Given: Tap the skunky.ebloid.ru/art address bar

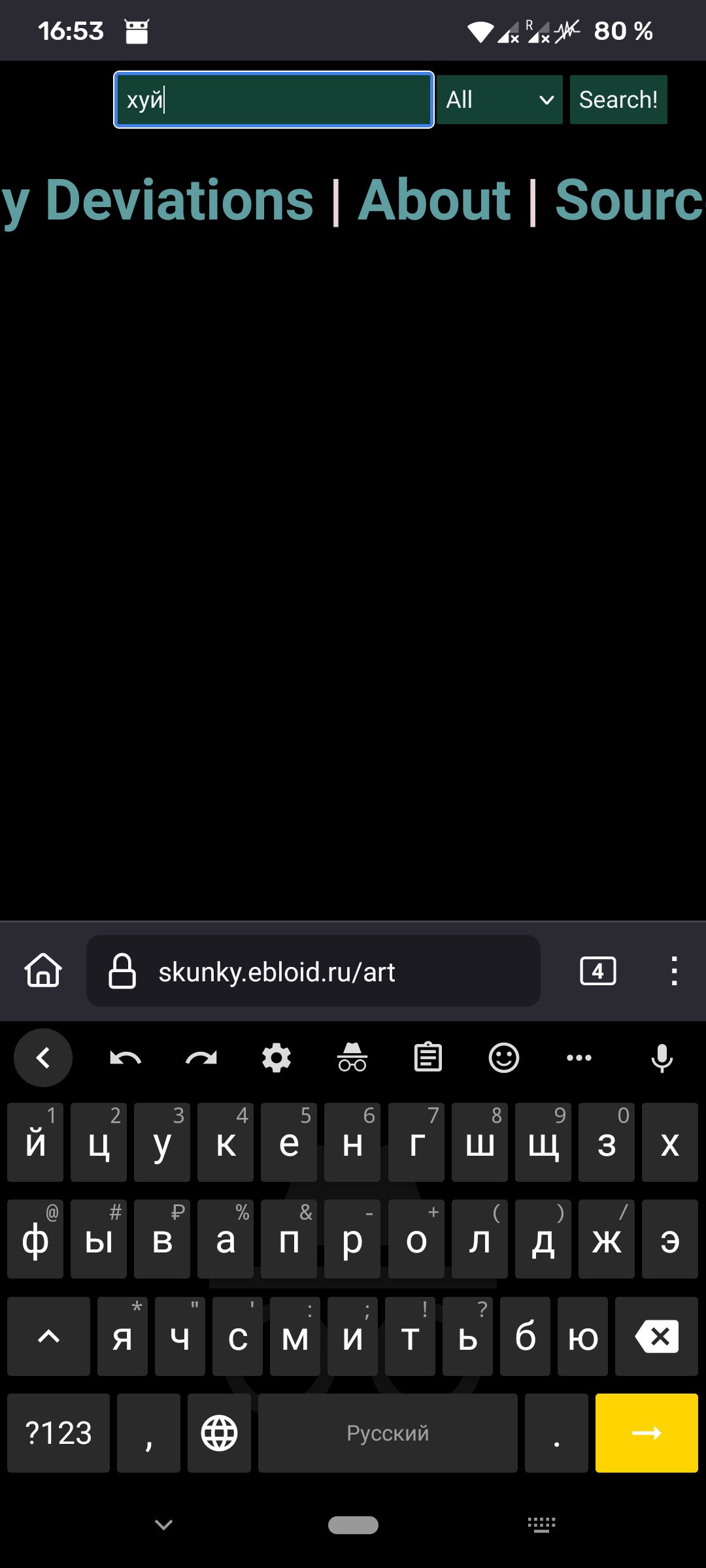Looking at the screenshot, I should pos(313,971).
